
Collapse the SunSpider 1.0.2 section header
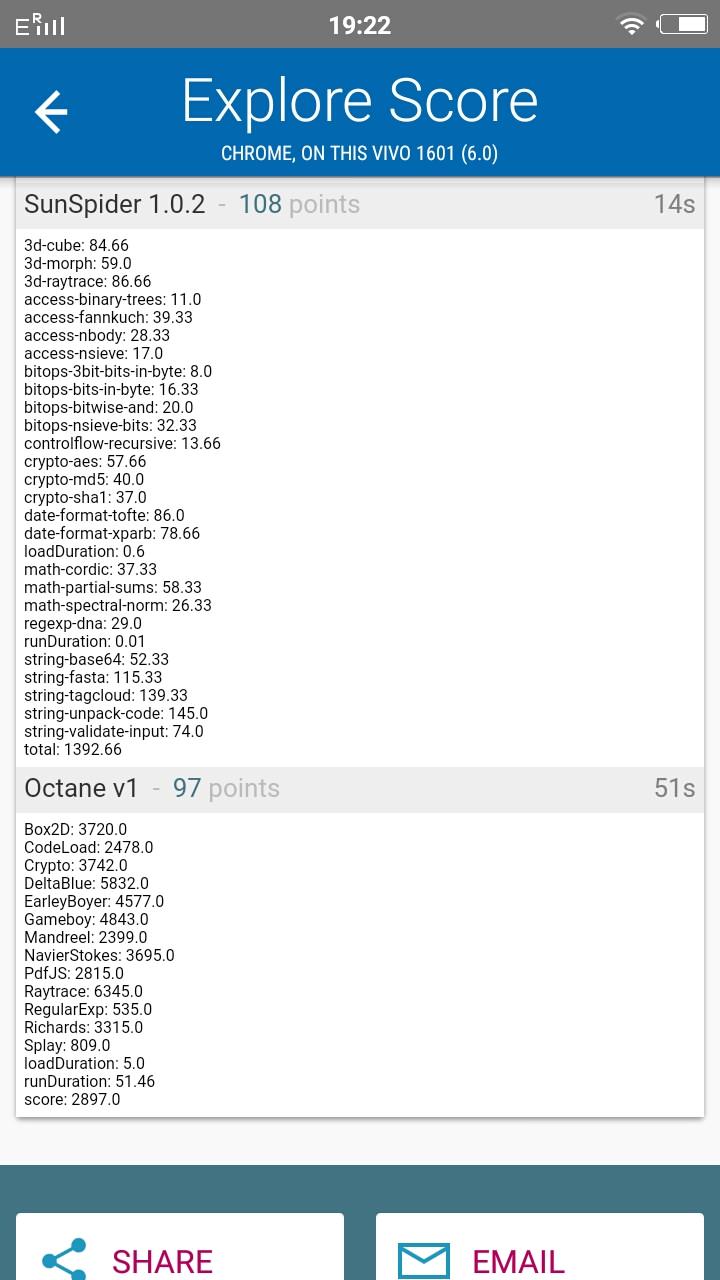click(360, 204)
